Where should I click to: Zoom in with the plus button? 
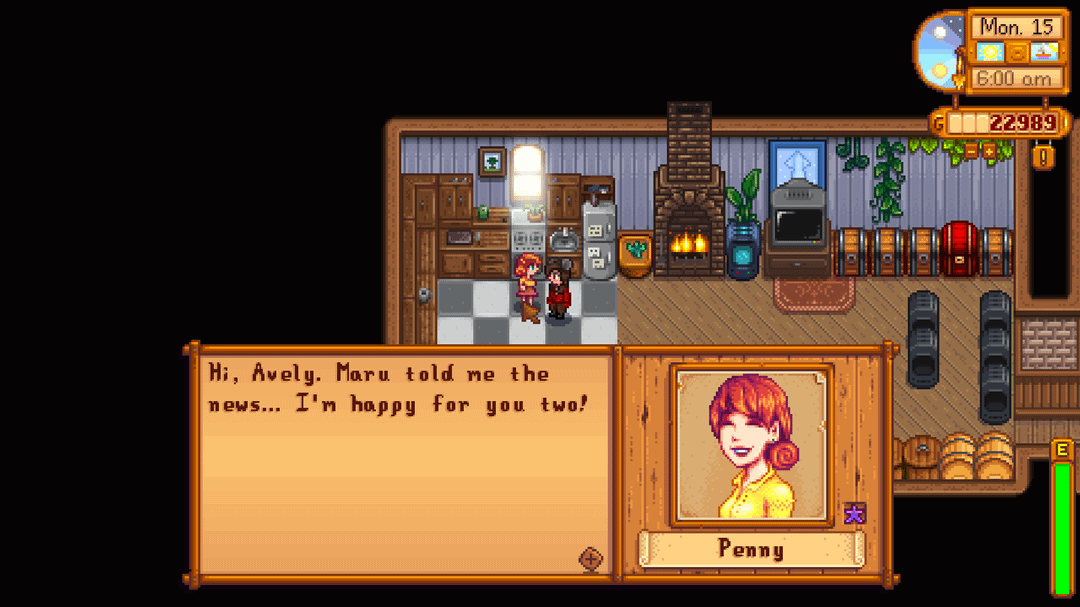[x=989, y=151]
